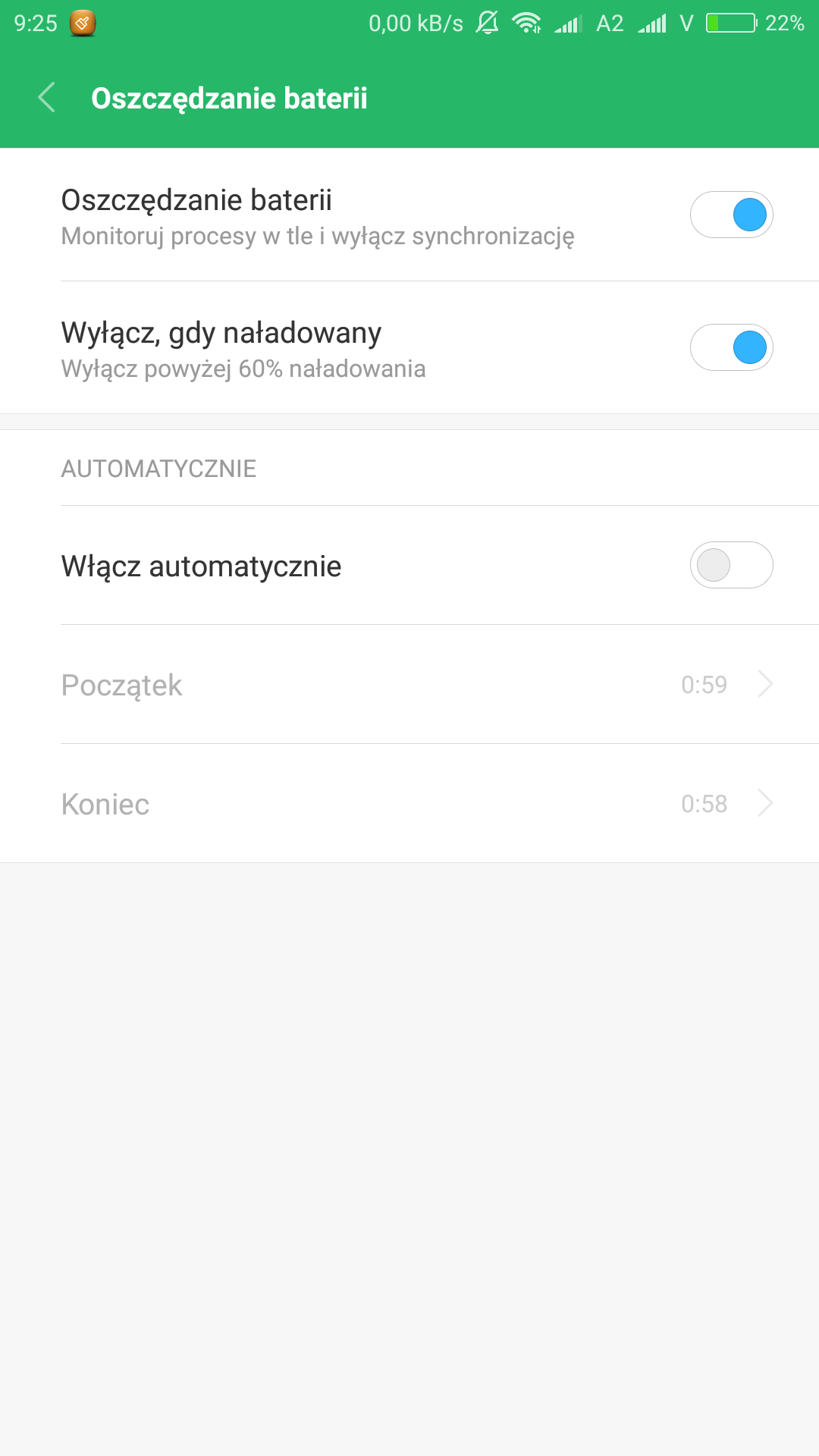Image resolution: width=819 pixels, height=1456 pixels.
Task: Disable the Oszczędzanie baterii switch
Action: coord(731,215)
